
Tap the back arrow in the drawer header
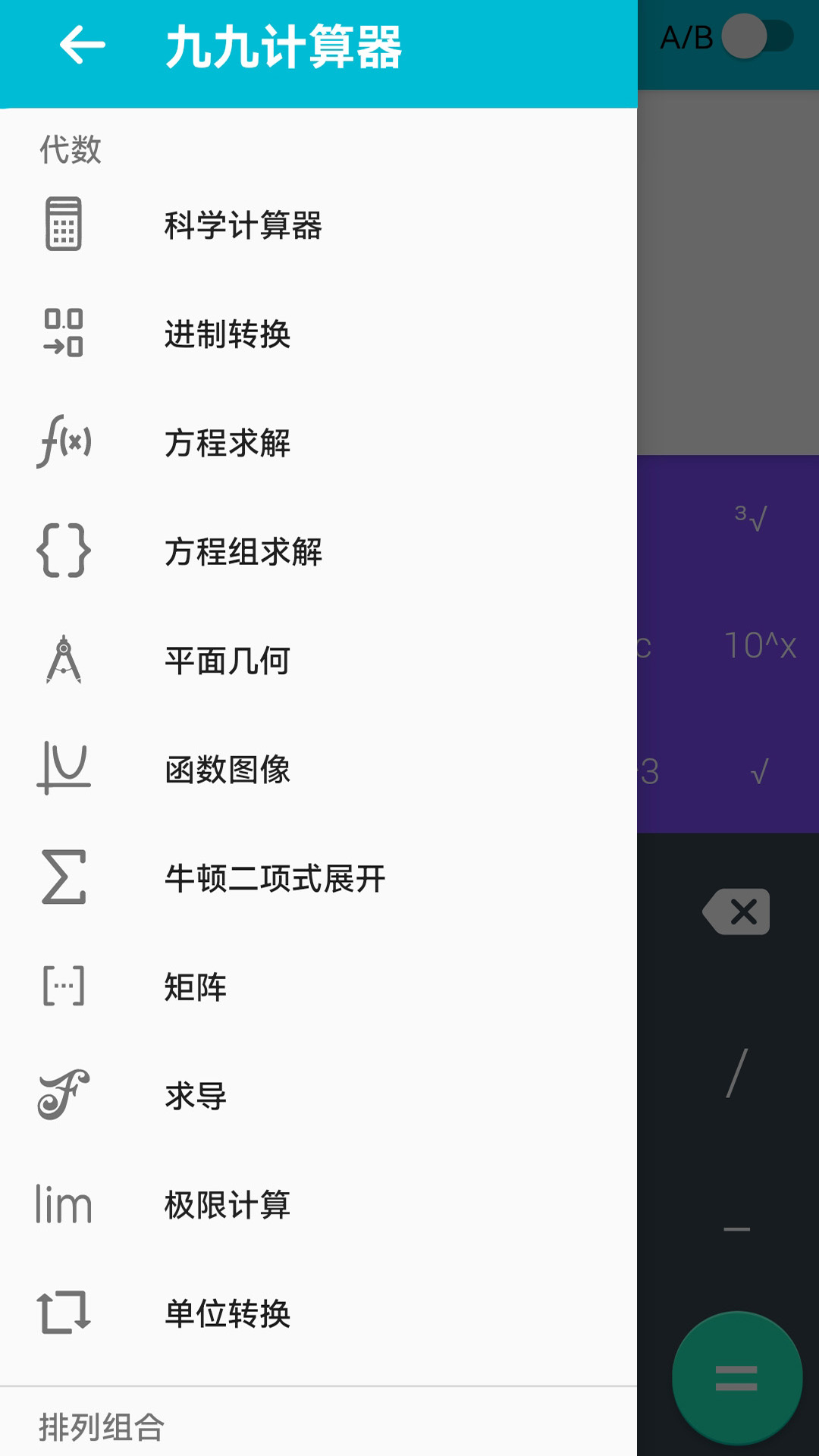click(82, 45)
